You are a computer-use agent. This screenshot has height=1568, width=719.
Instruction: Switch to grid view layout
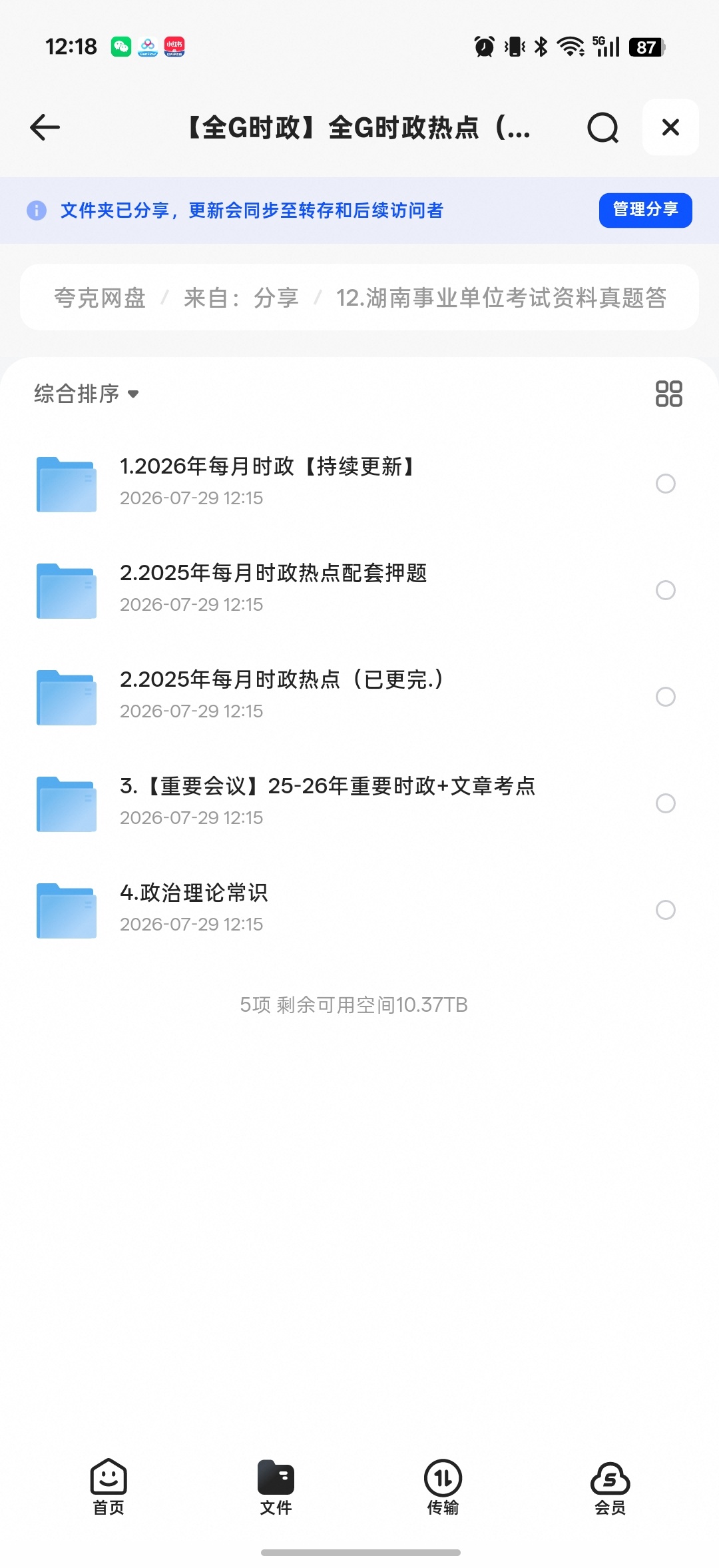click(x=668, y=394)
